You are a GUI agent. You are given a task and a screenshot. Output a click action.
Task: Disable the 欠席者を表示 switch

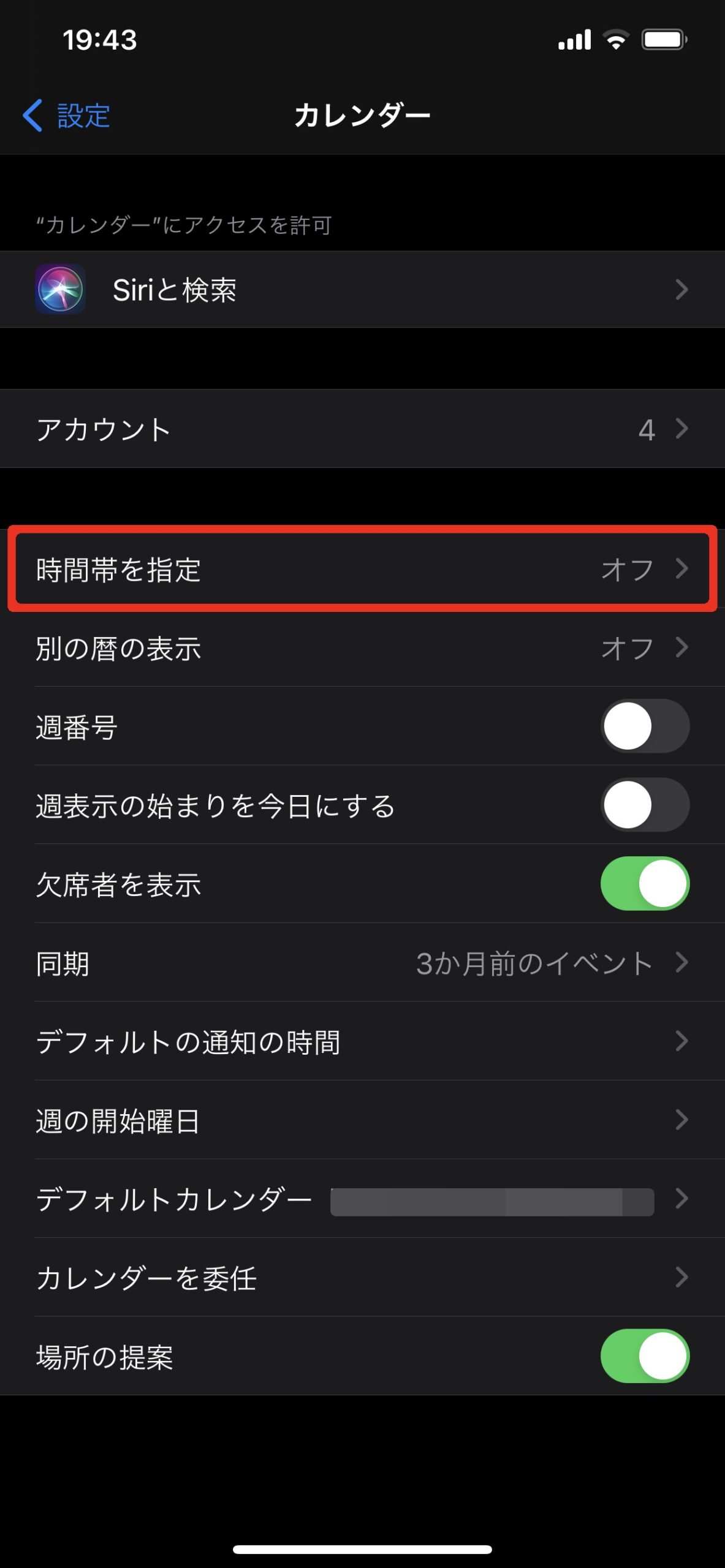pos(644,883)
